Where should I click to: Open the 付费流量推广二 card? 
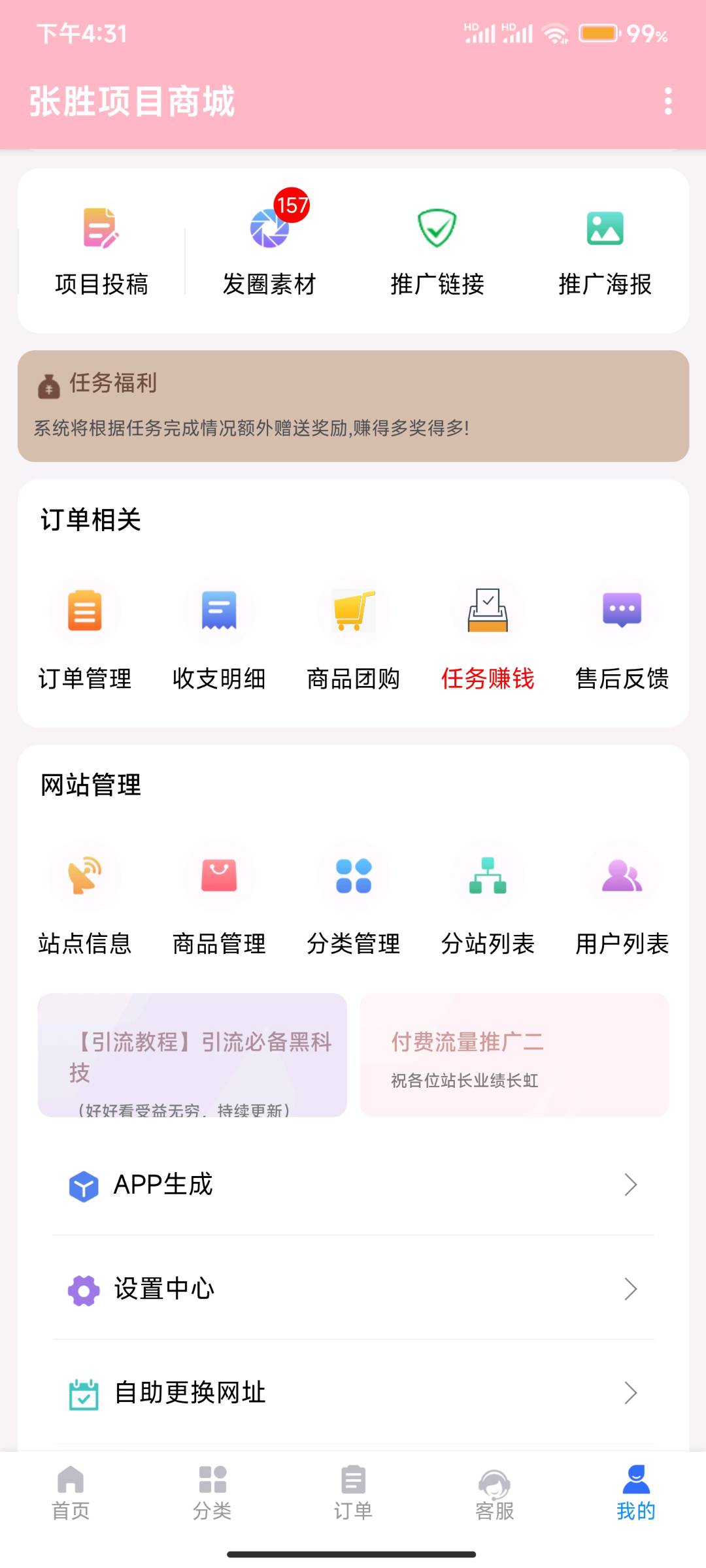(514, 1055)
